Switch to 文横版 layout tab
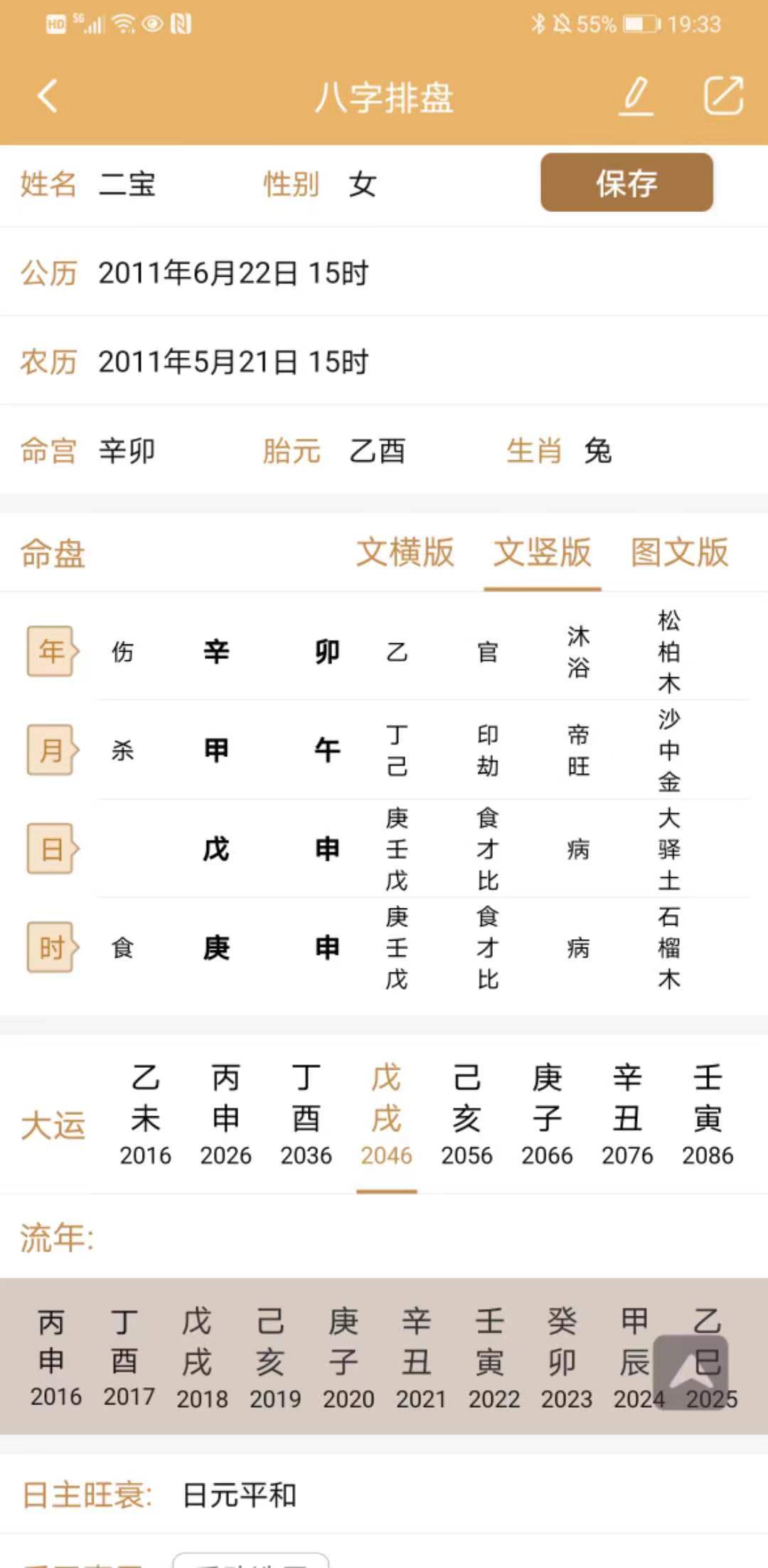 pos(405,553)
